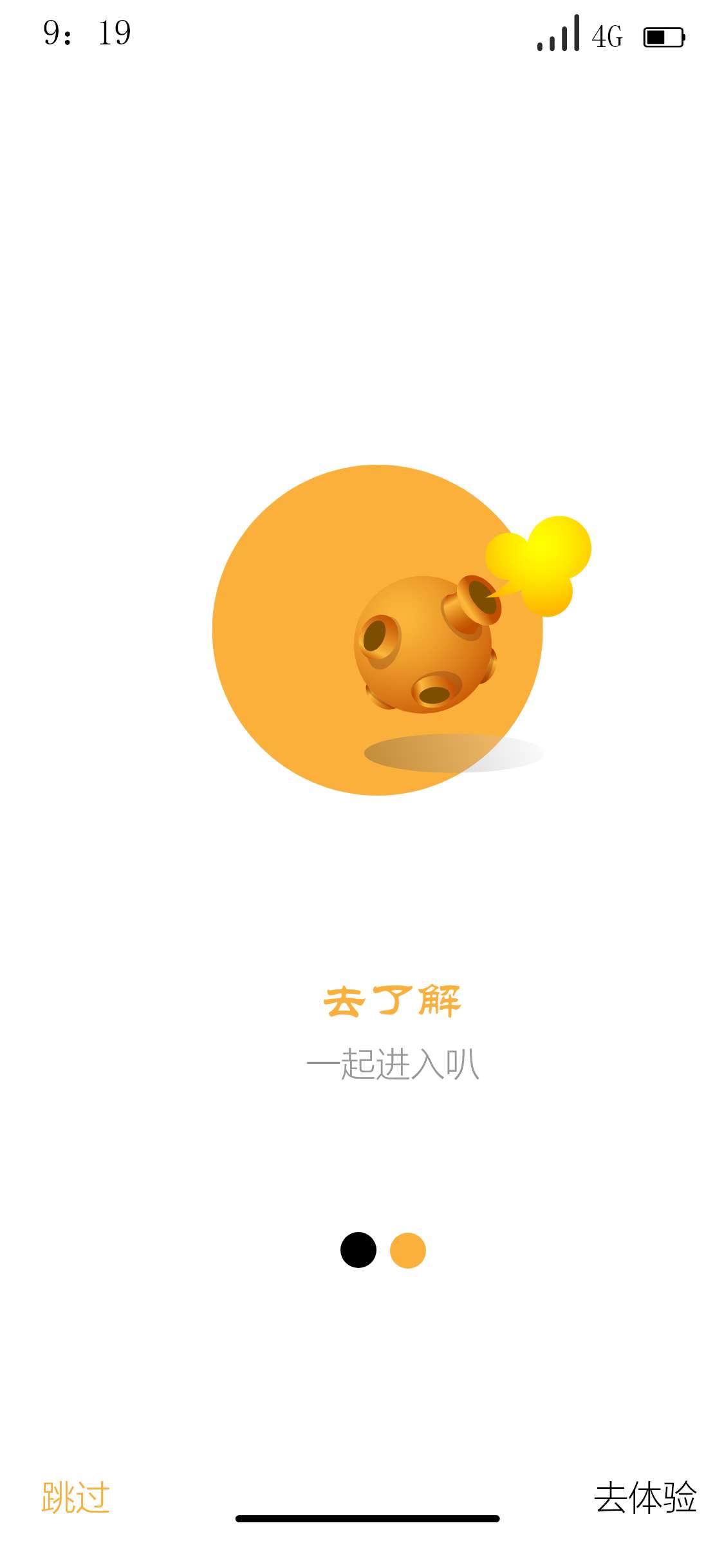Select the black page indicator dot

tap(358, 1250)
